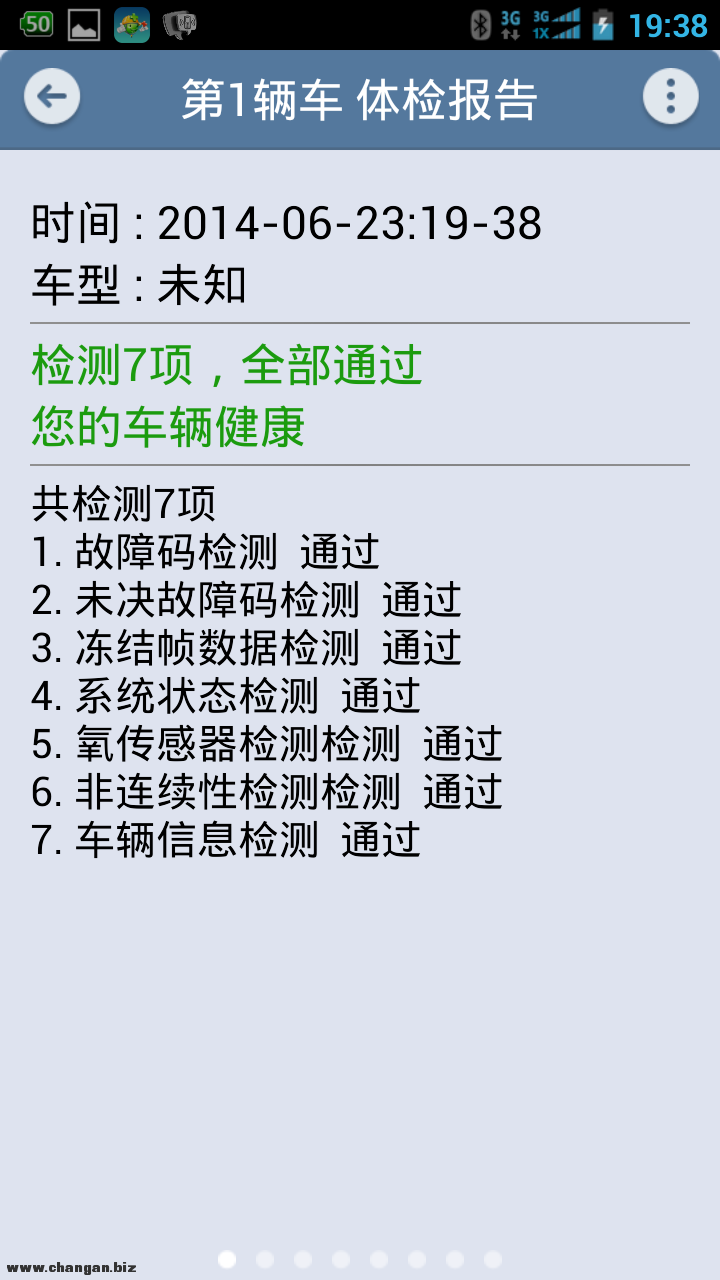Jump to the second page indicator dot
Screen dimensions: 720x1280
coord(265,1259)
